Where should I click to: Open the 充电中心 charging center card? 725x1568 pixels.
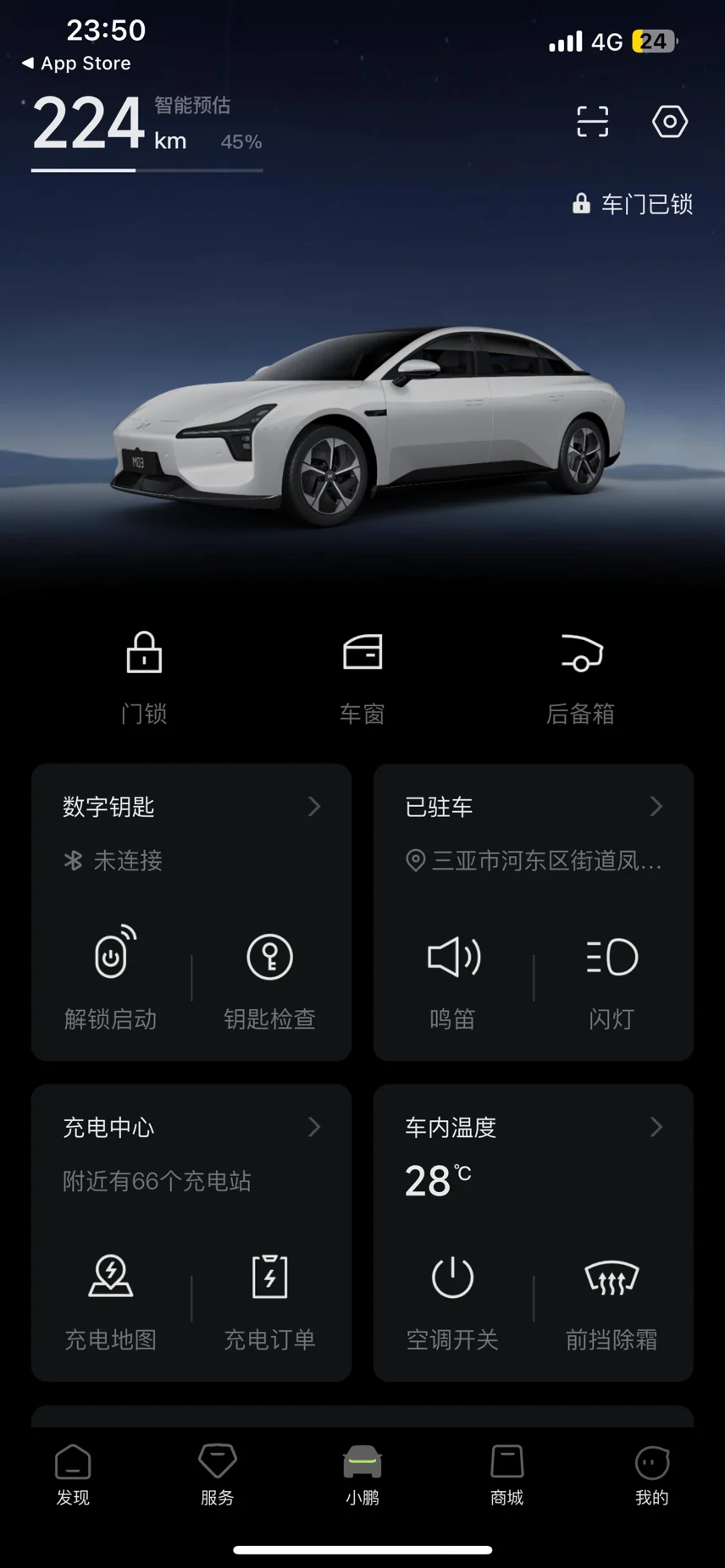point(191,1128)
